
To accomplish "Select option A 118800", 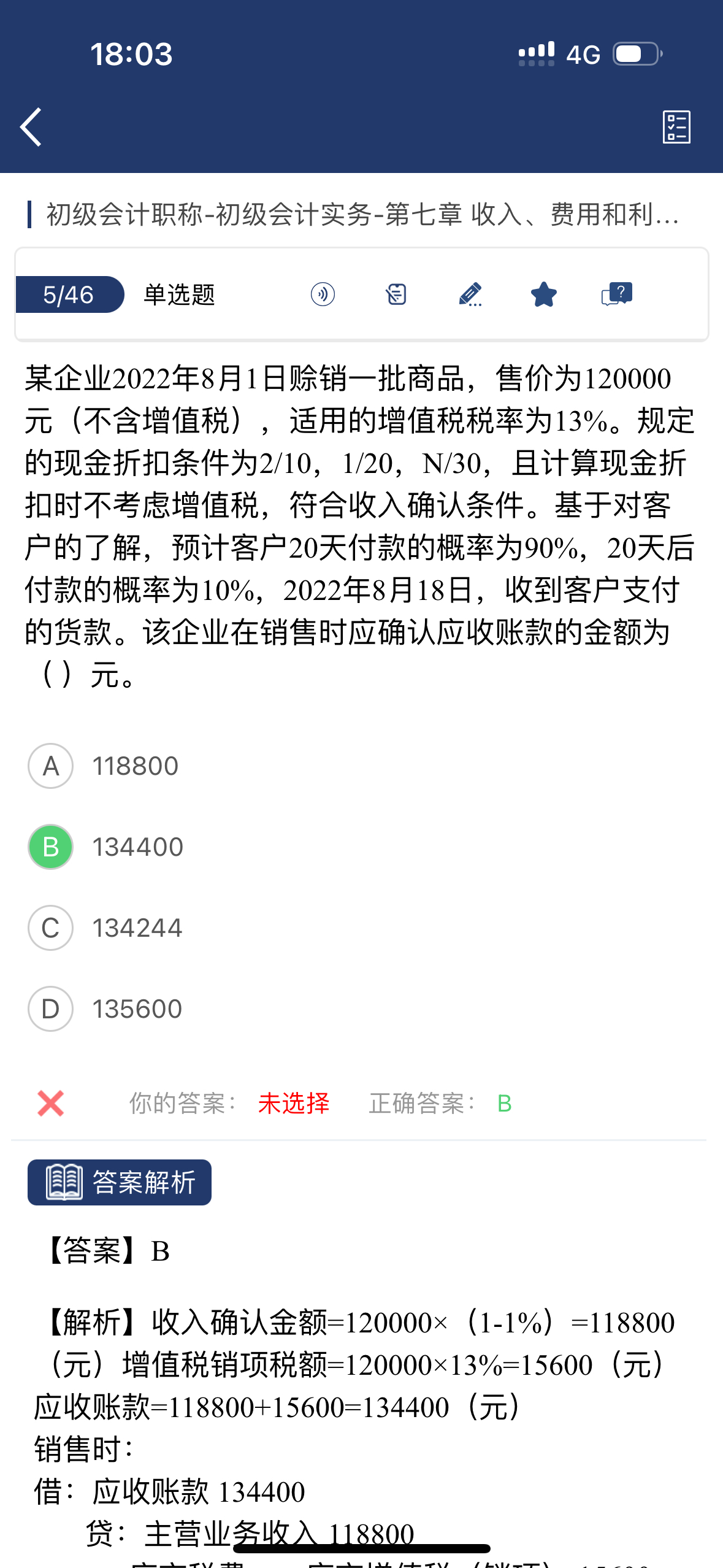I will [103, 766].
